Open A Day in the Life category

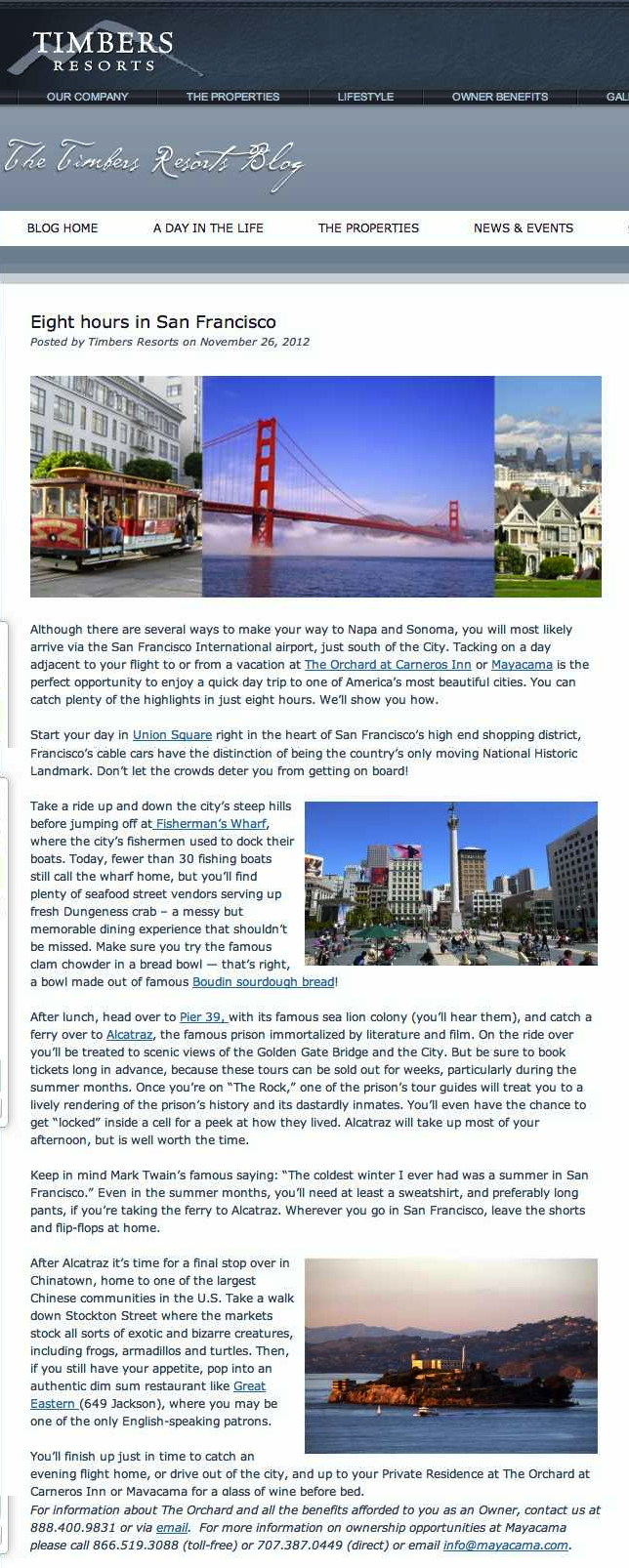click(x=208, y=227)
